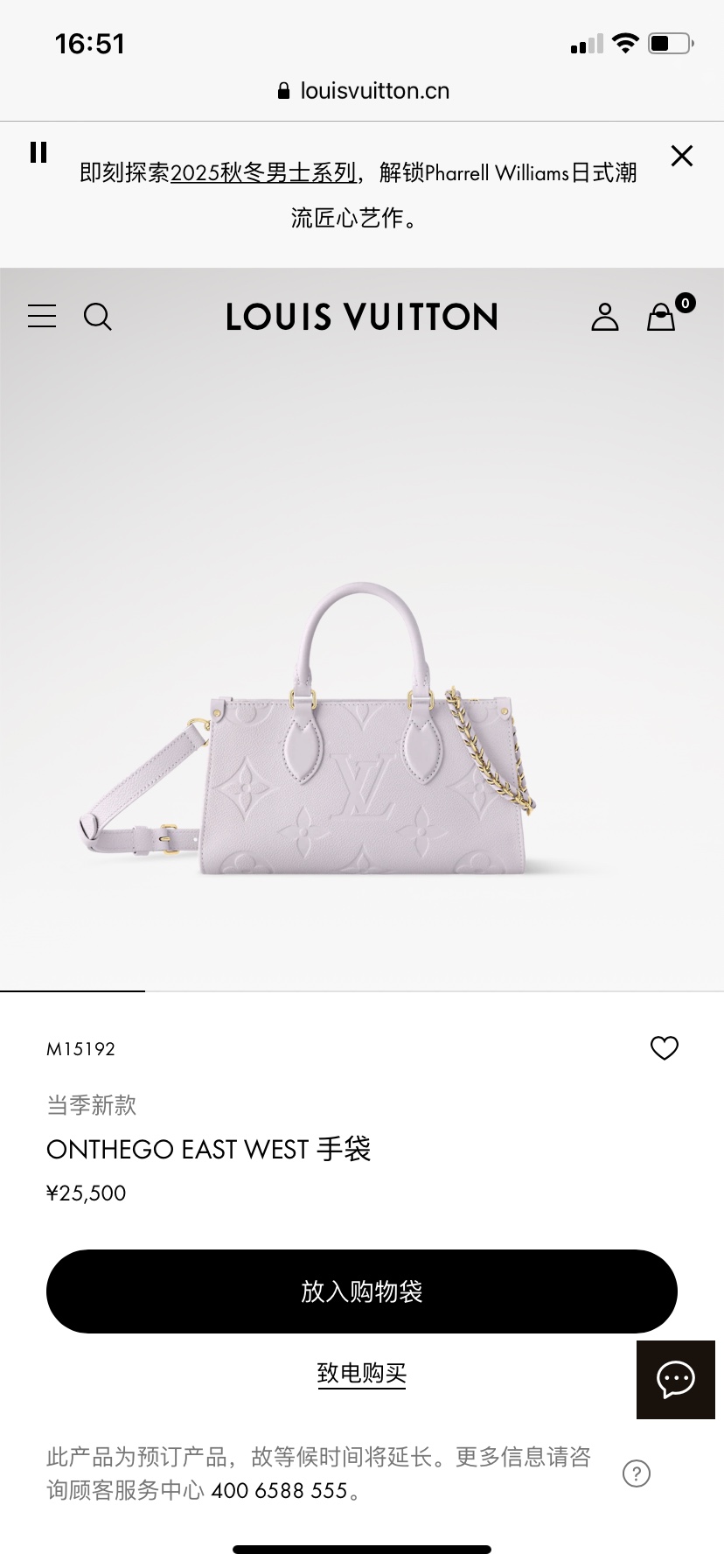Select 致电购买 to order by phone
724x1568 pixels.
click(362, 1373)
